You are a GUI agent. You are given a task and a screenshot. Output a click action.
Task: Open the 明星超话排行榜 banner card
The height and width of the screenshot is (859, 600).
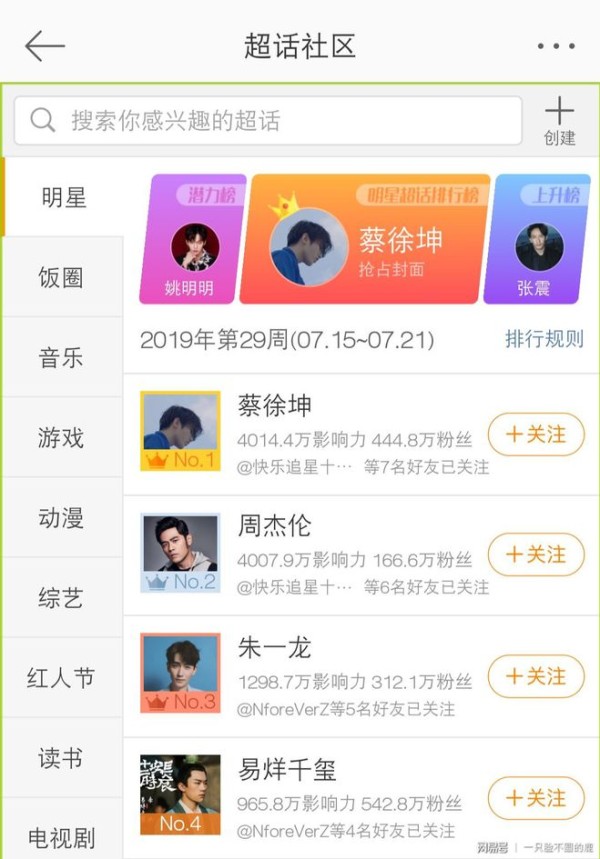point(368,240)
